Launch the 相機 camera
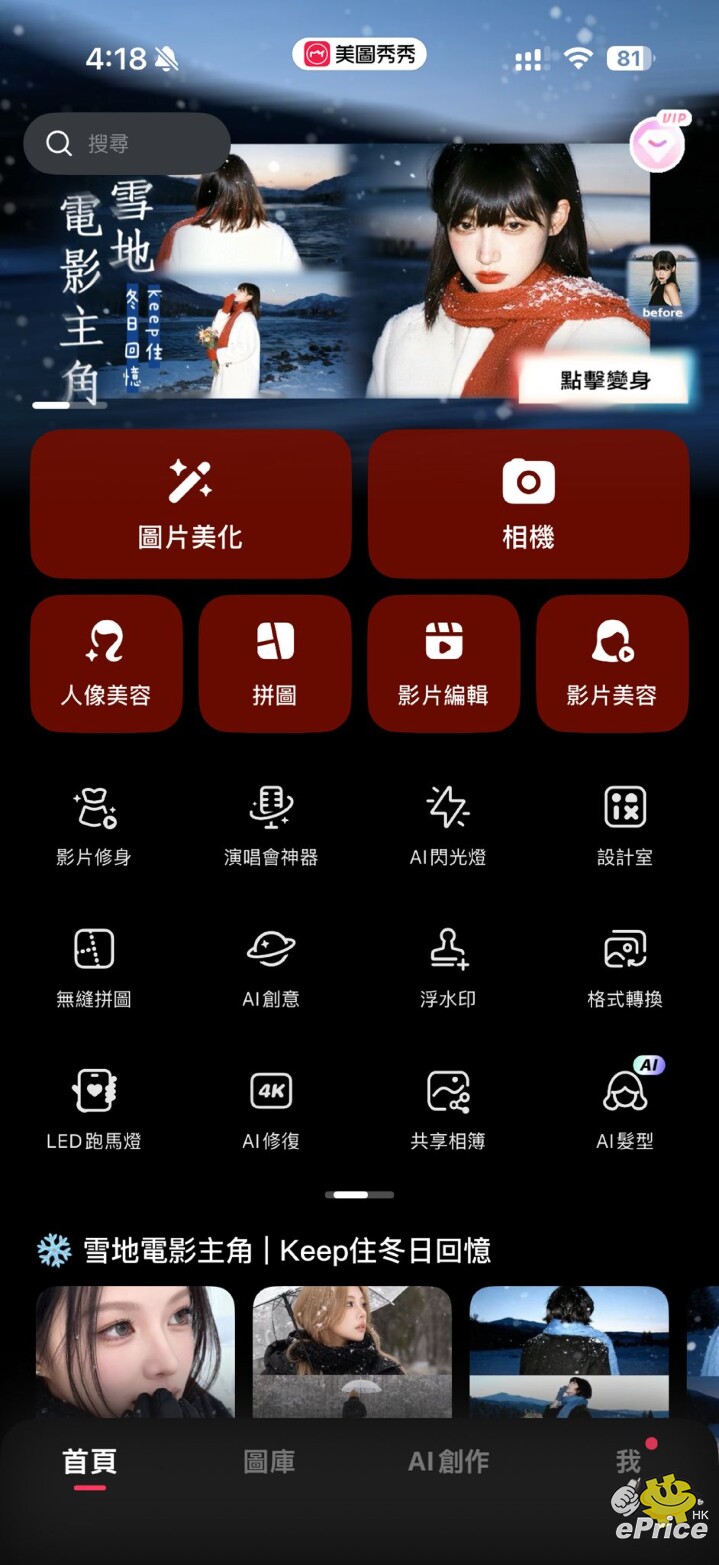This screenshot has width=719, height=1565. point(528,504)
